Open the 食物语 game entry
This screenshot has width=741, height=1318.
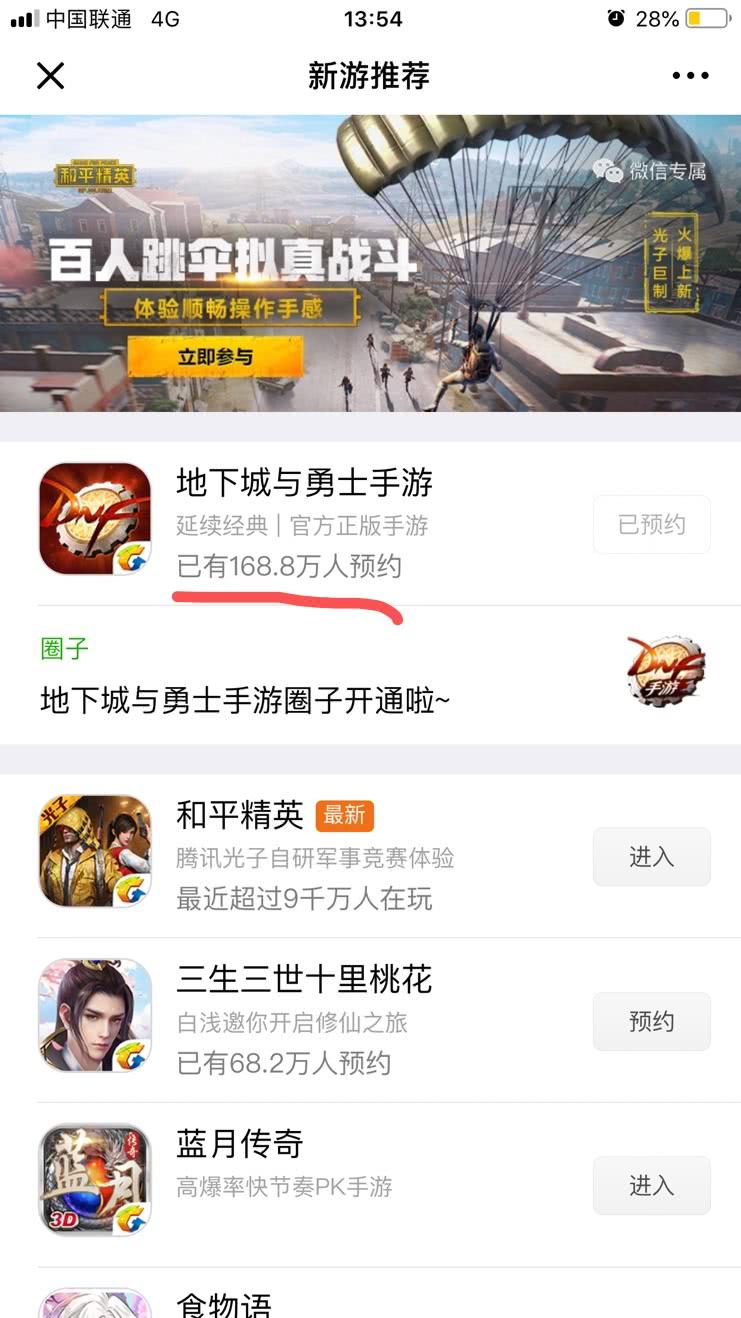[224, 1303]
